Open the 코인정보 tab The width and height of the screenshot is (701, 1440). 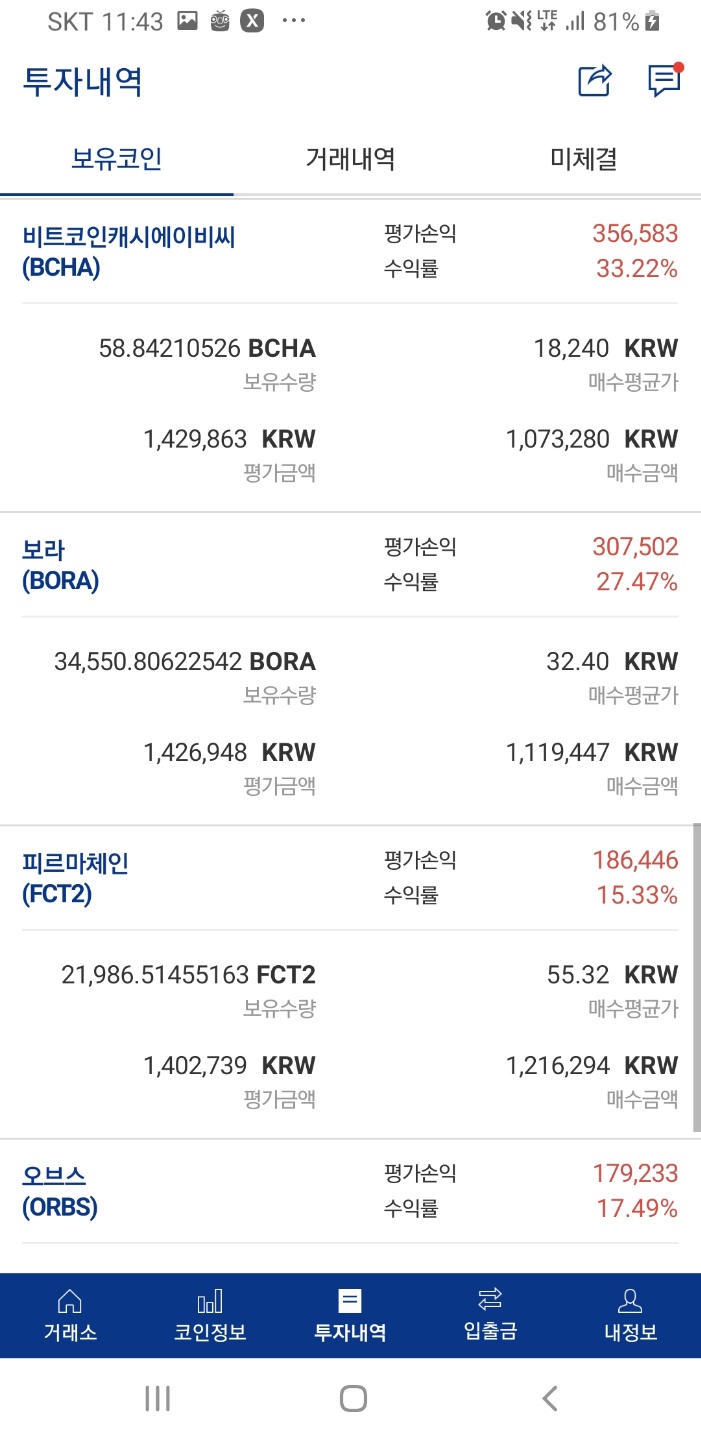pyautogui.click(x=210, y=1315)
